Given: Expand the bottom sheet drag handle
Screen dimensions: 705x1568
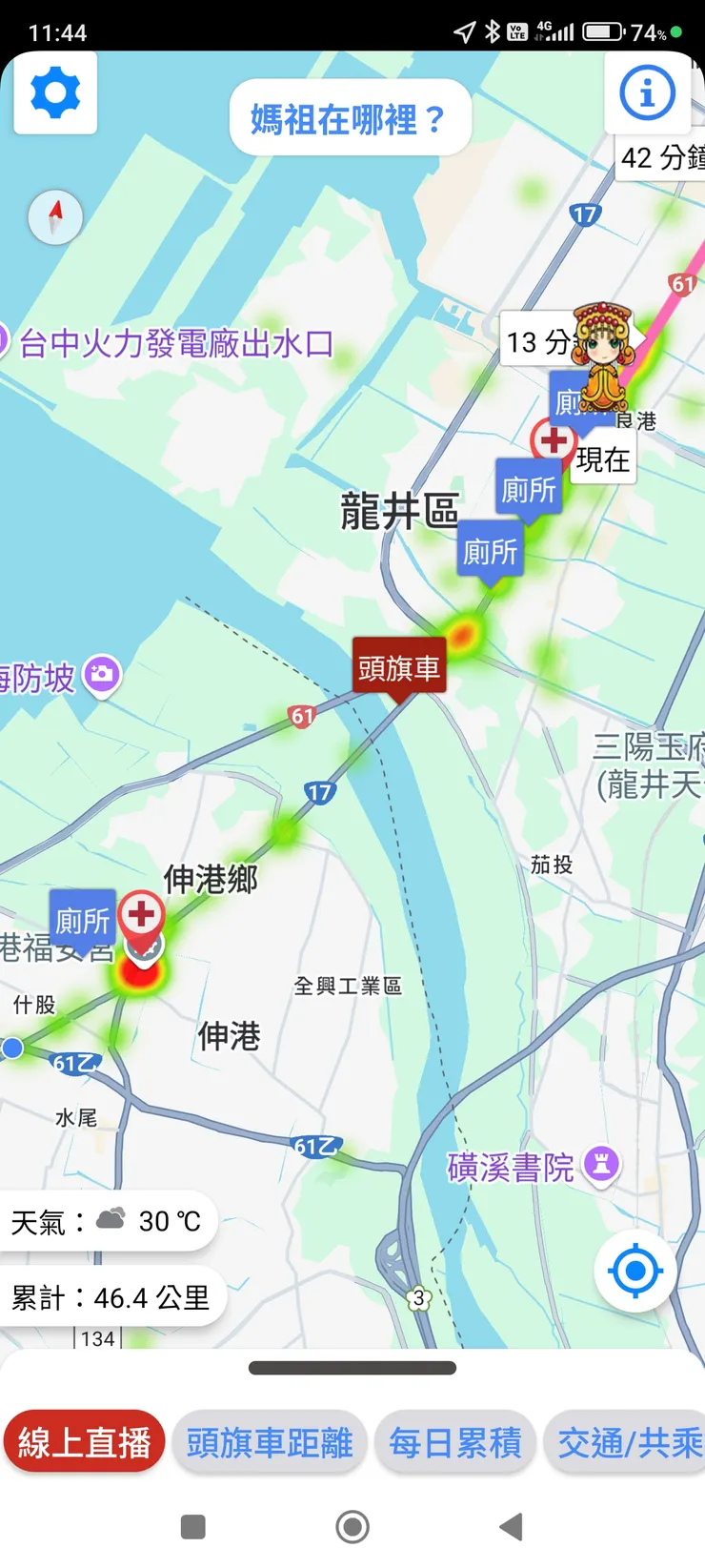Looking at the screenshot, I should click(352, 1368).
